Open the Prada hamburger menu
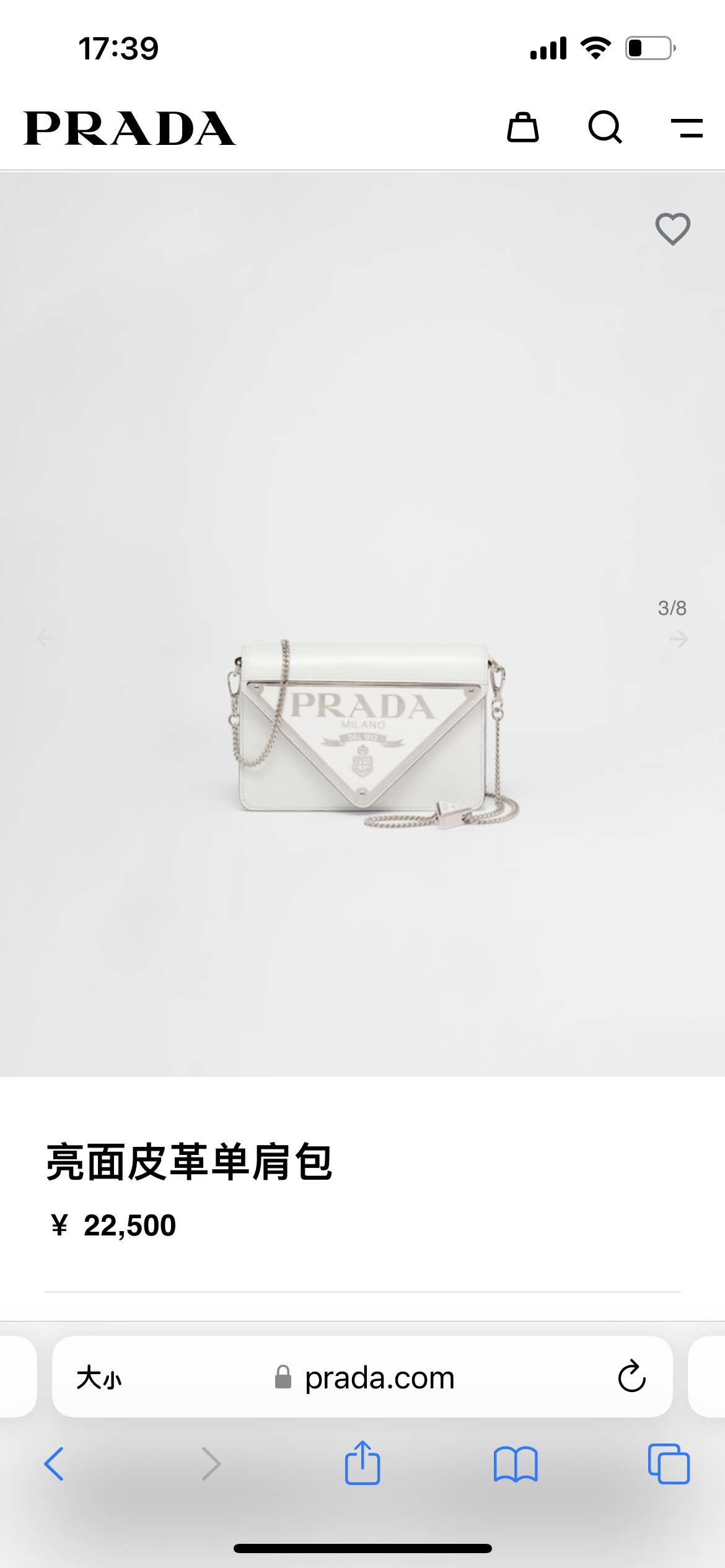Screen dimensions: 725x1568 point(687,128)
